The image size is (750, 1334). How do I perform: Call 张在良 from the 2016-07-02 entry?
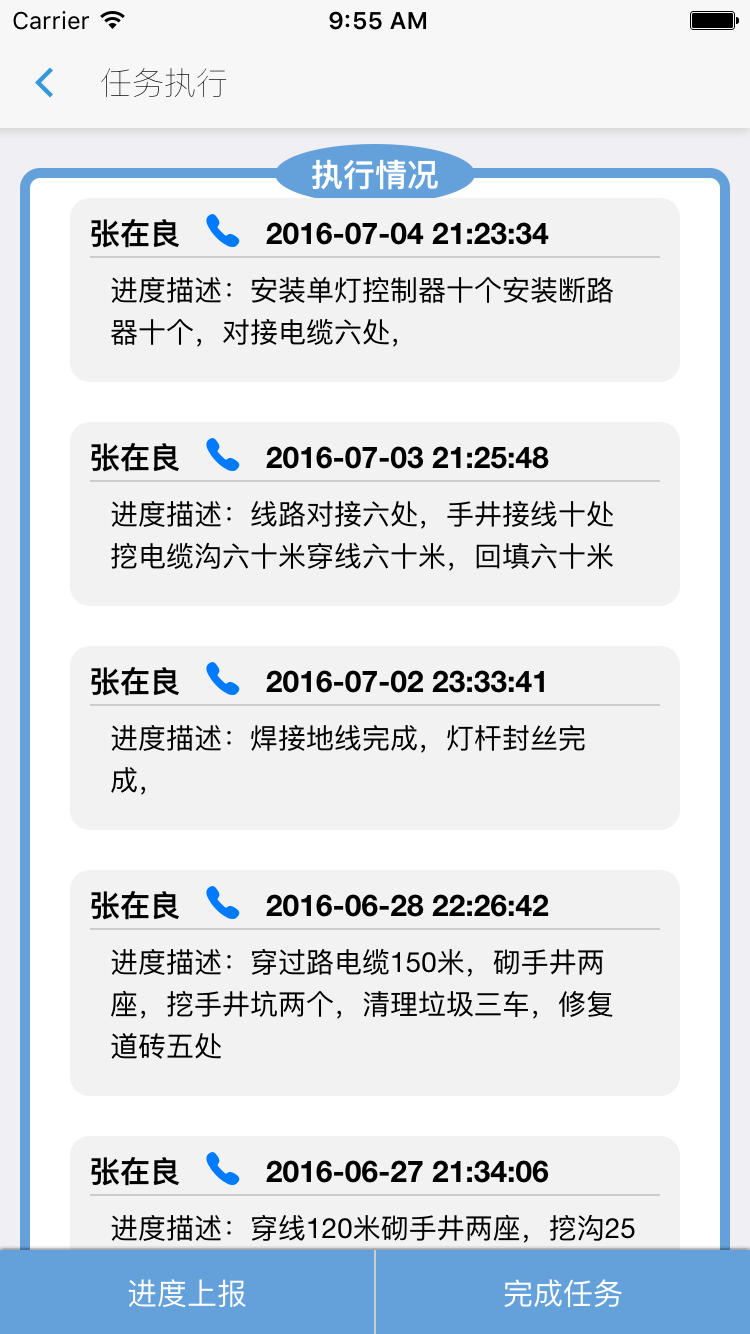point(223,680)
